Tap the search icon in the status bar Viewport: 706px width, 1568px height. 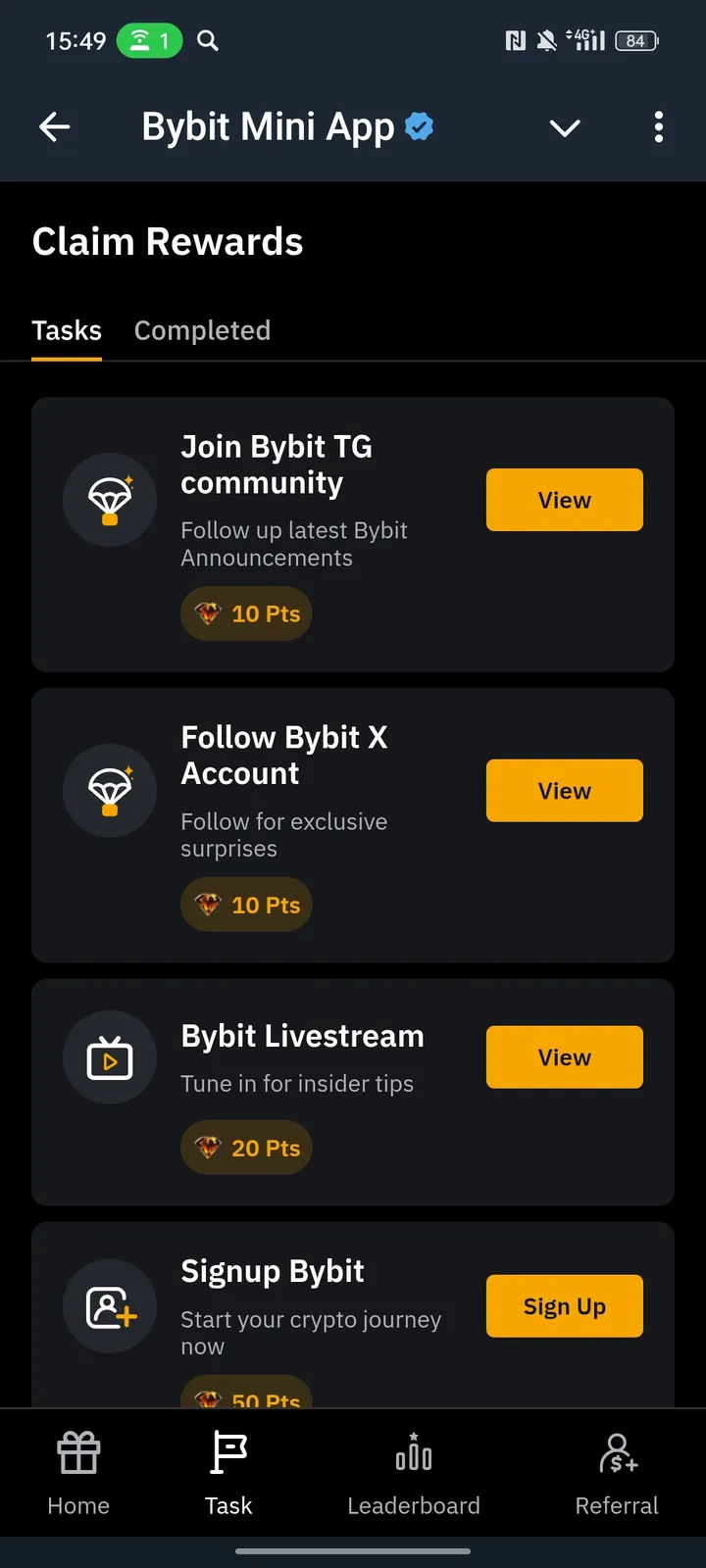click(207, 41)
